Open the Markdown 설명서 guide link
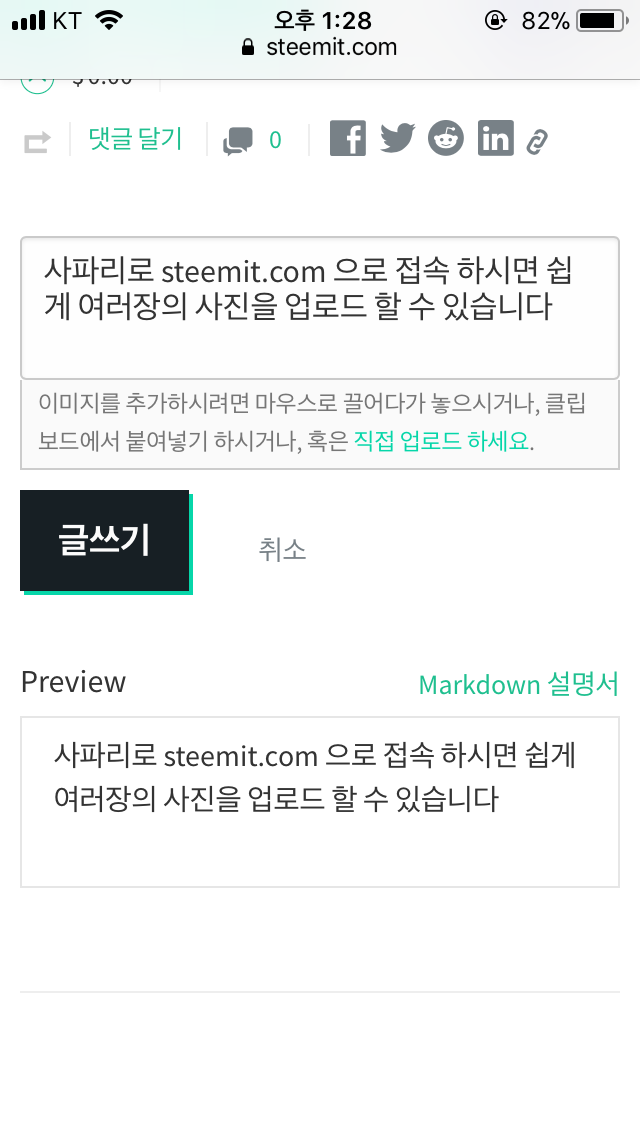Viewport: 640px width, 1136px height. point(519,684)
